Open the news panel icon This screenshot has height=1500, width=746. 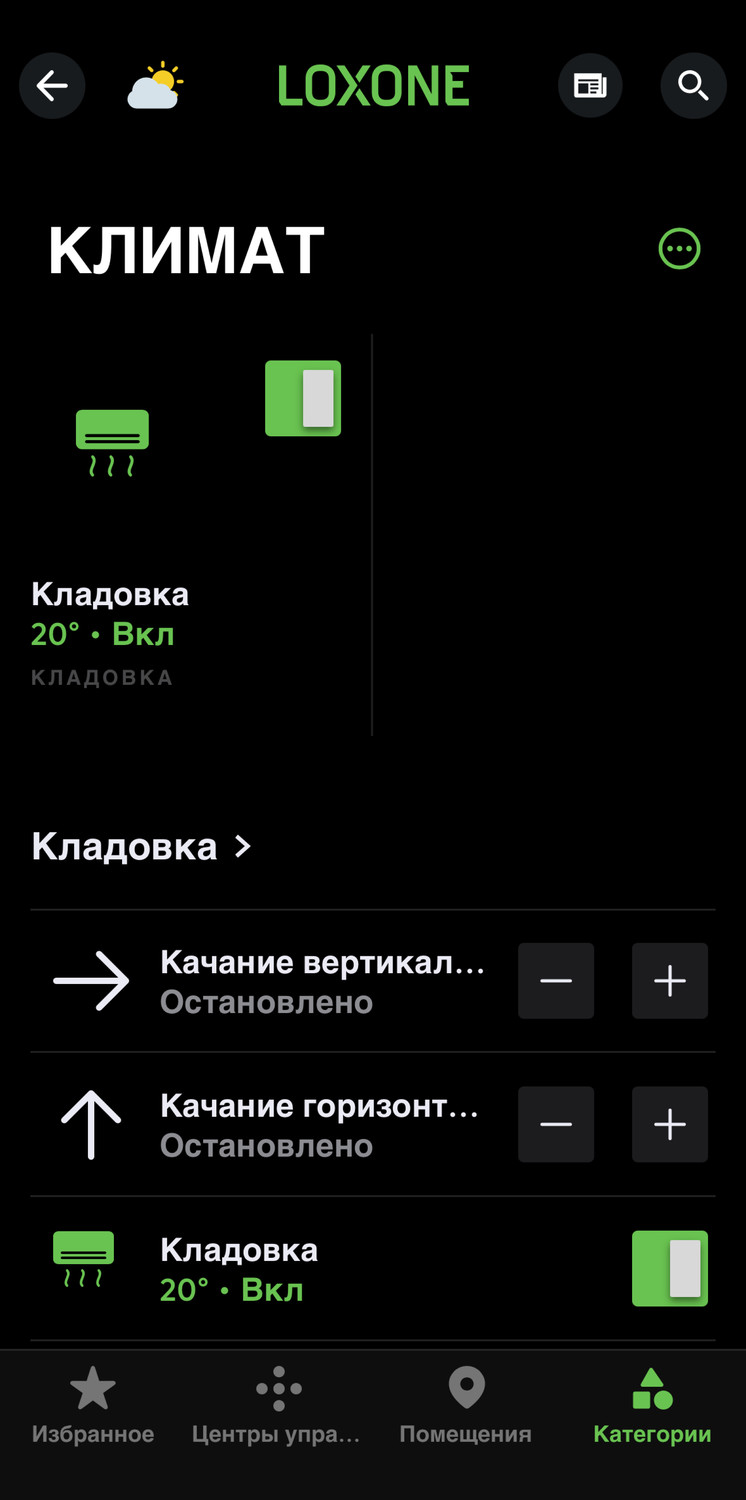point(590,86)
